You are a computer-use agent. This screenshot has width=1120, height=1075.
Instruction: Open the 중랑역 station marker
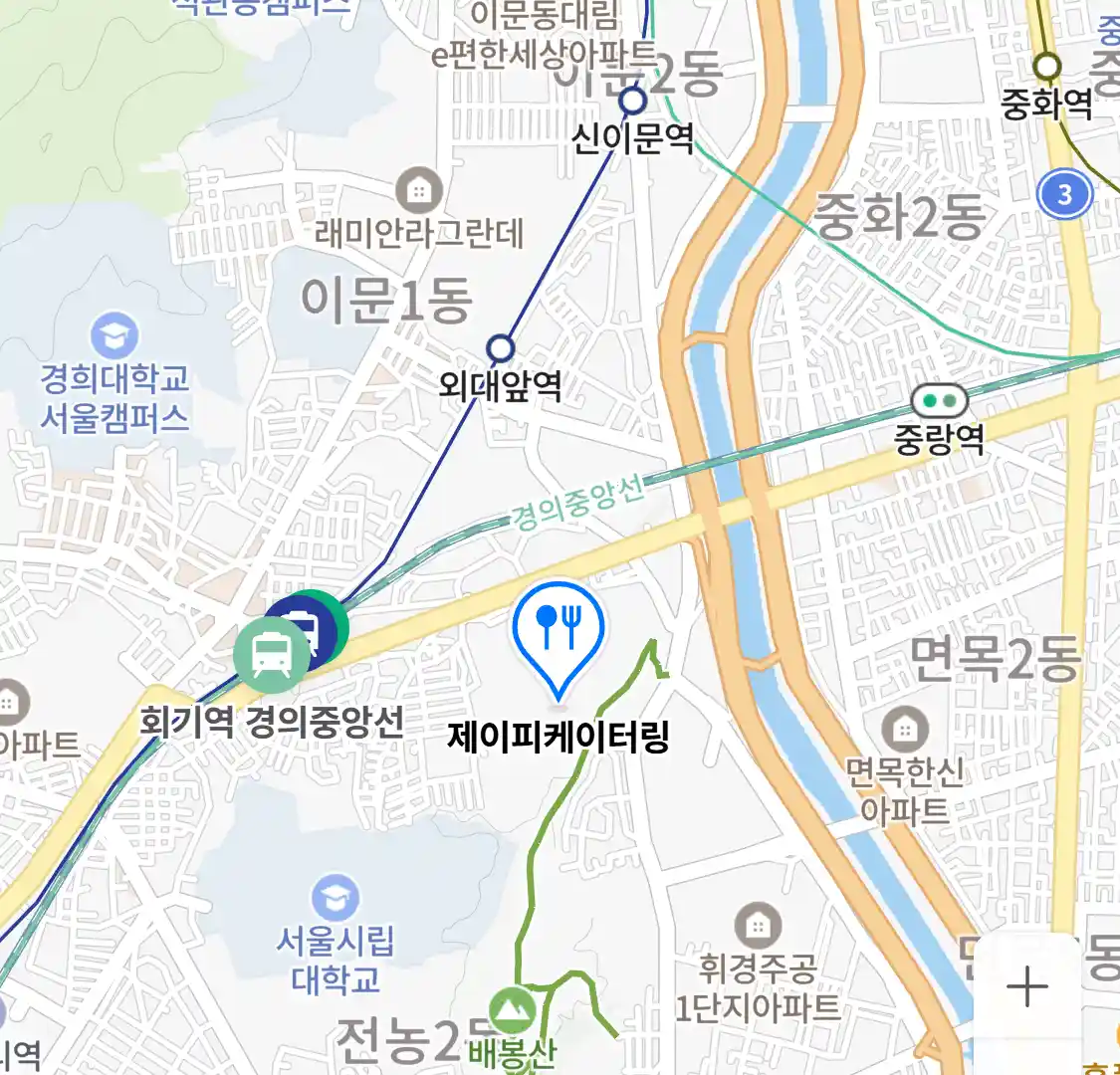(x=939, y=402)
